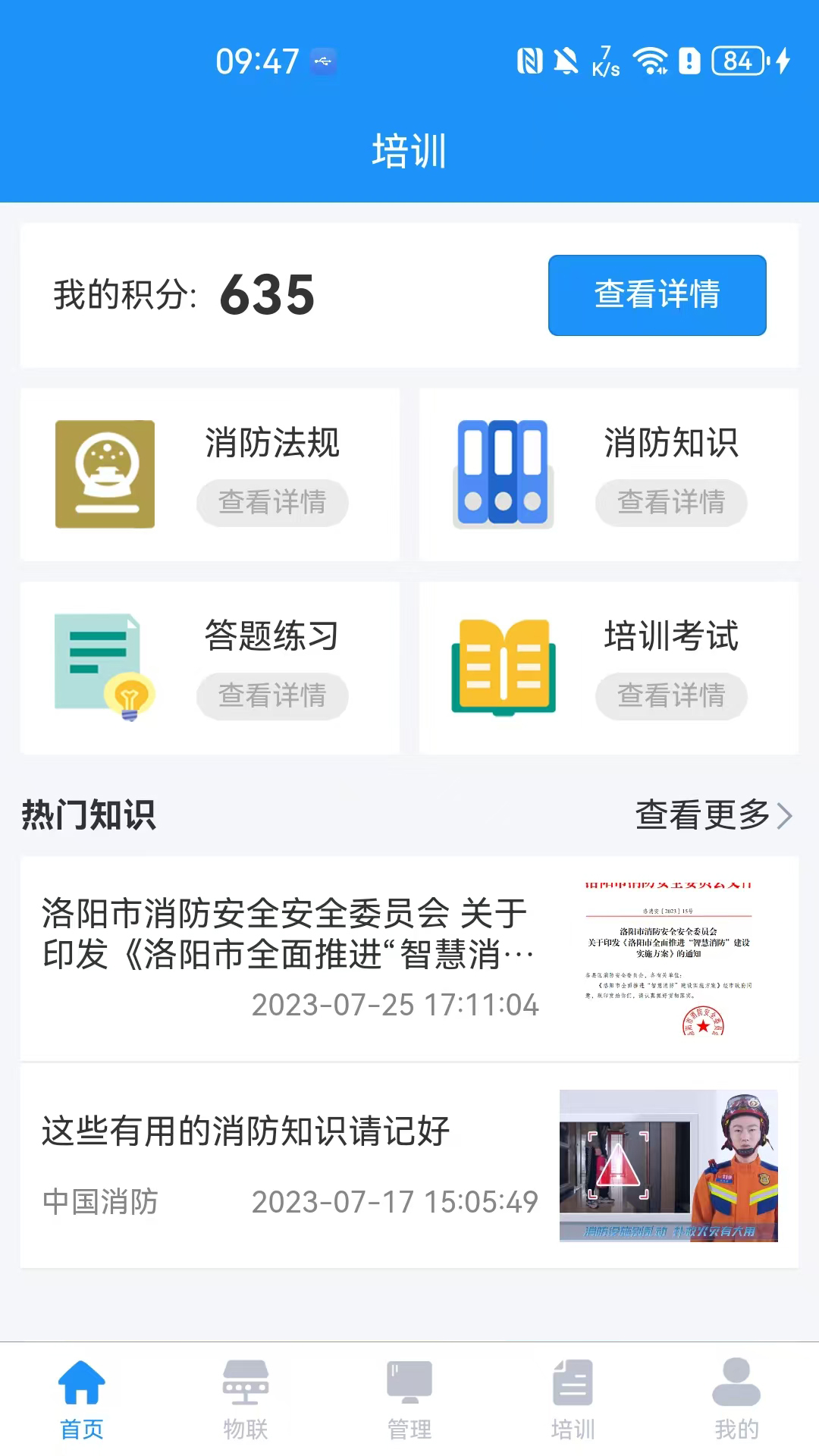This screenshot has height=1456, width=819.
Task: Open 查看详情 under 培训考试
Action: 671,696
